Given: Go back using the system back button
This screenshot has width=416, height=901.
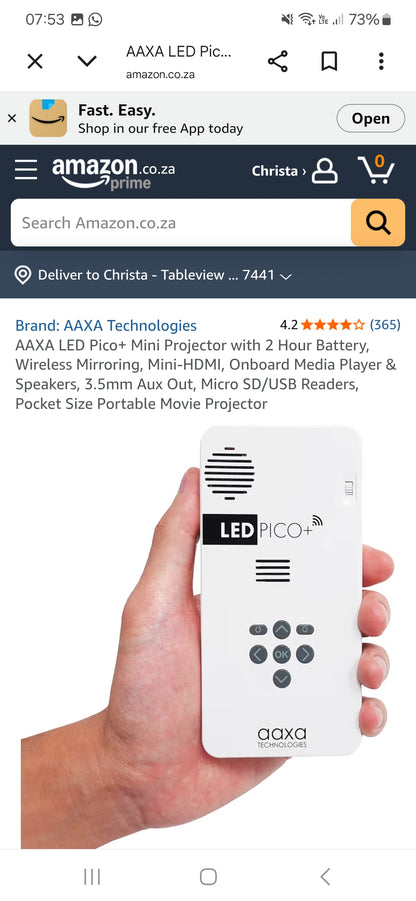Looking at the screenshot, I should coord(325,876).
